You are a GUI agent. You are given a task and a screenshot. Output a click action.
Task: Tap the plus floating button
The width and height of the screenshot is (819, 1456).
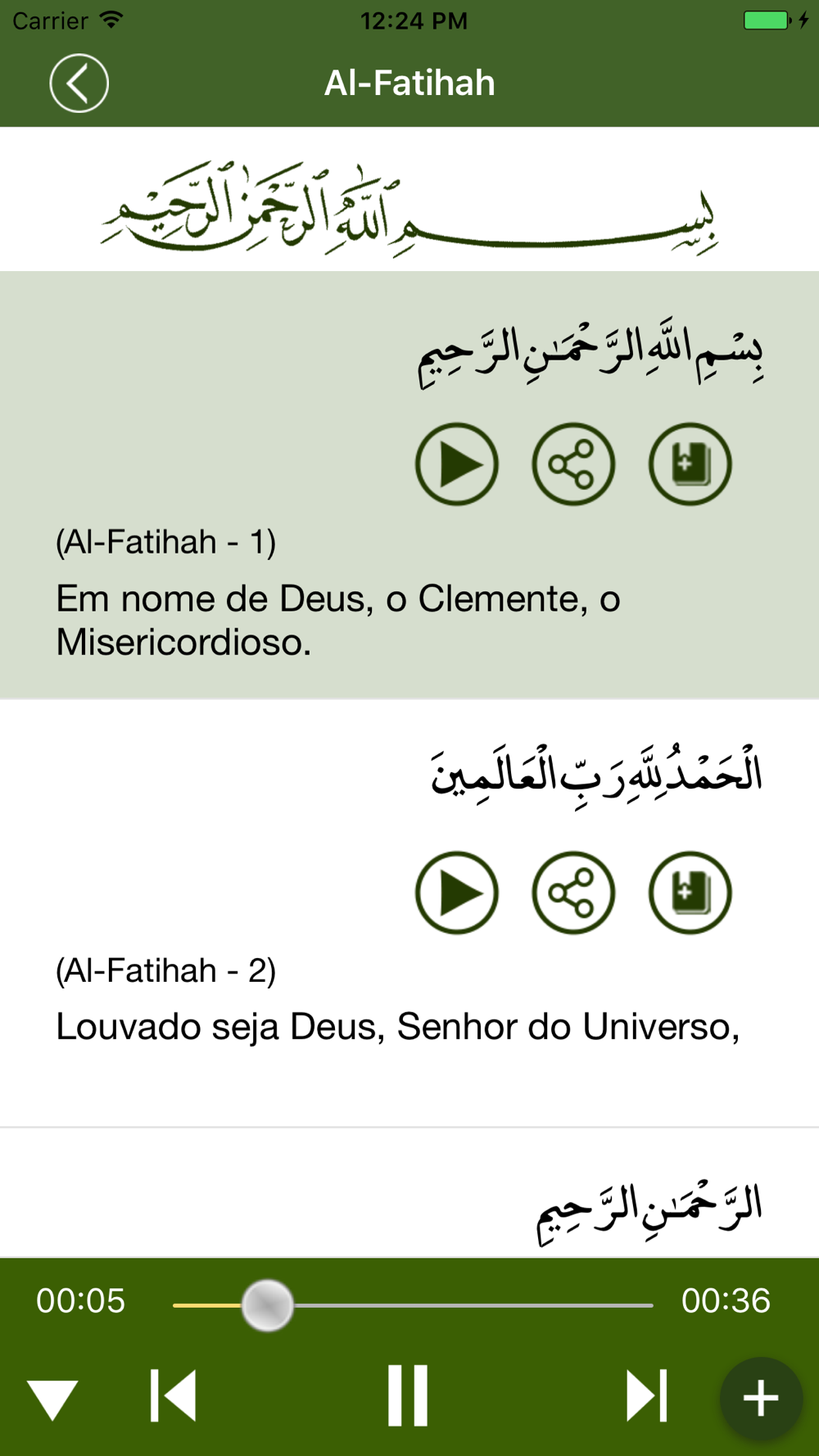(x=761, y=1398)
